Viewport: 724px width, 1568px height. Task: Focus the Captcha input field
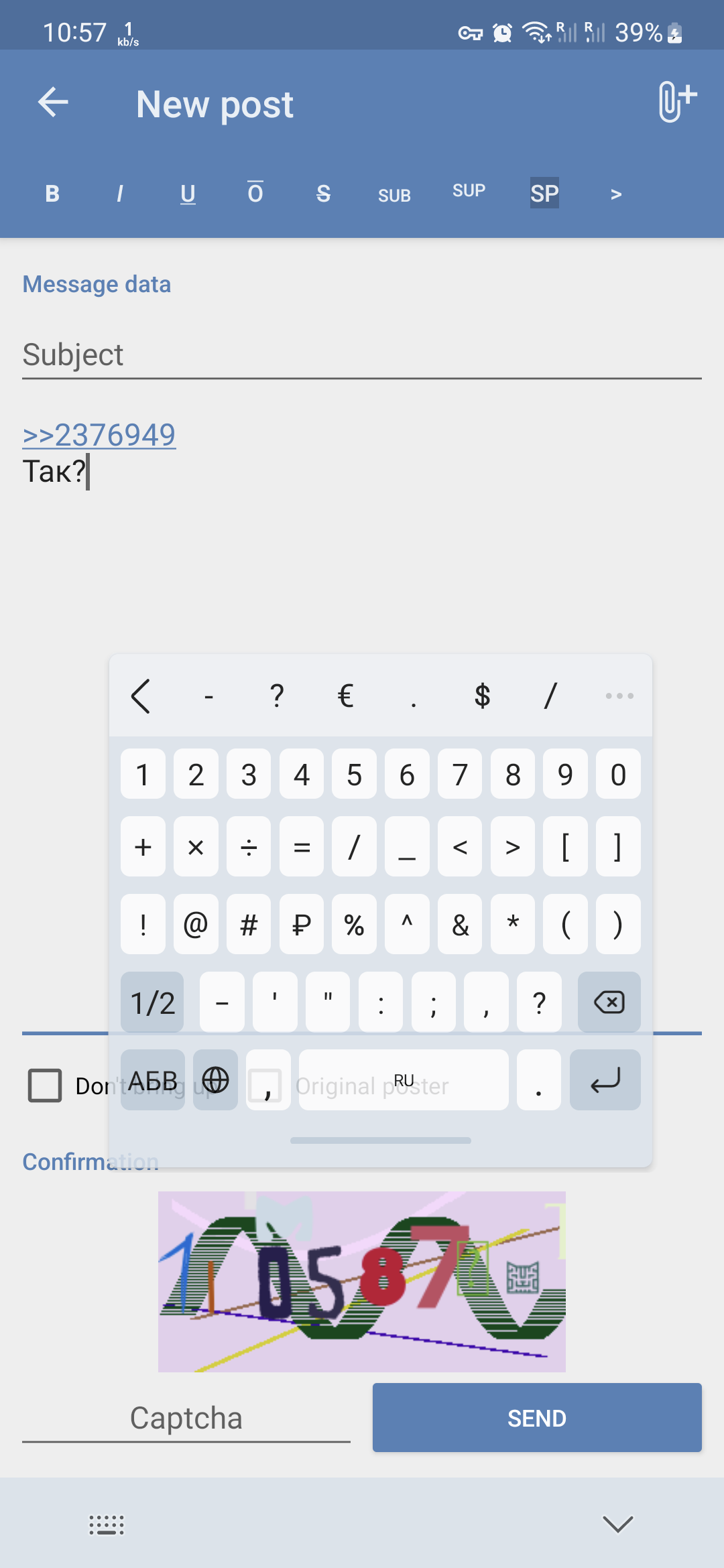[x=186, y=1418]
